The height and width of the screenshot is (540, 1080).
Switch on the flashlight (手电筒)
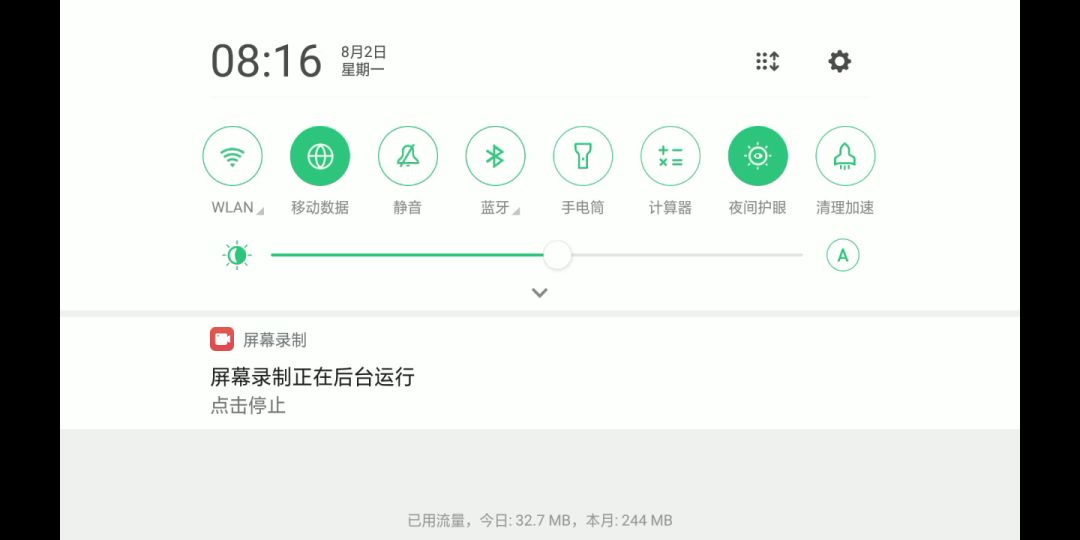click(582, 156)
